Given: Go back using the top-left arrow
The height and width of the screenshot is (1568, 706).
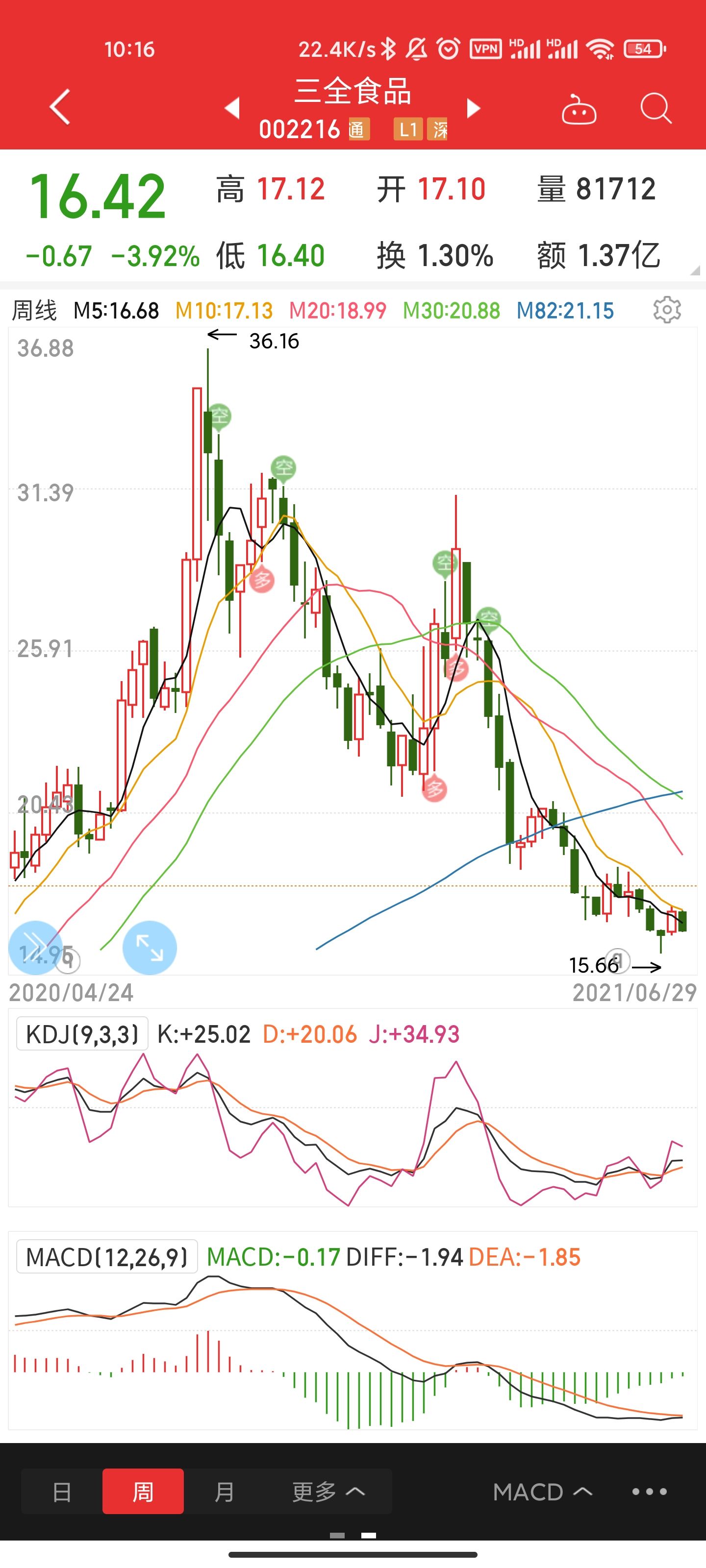Looking at the screenshot, I should (60, 107).
